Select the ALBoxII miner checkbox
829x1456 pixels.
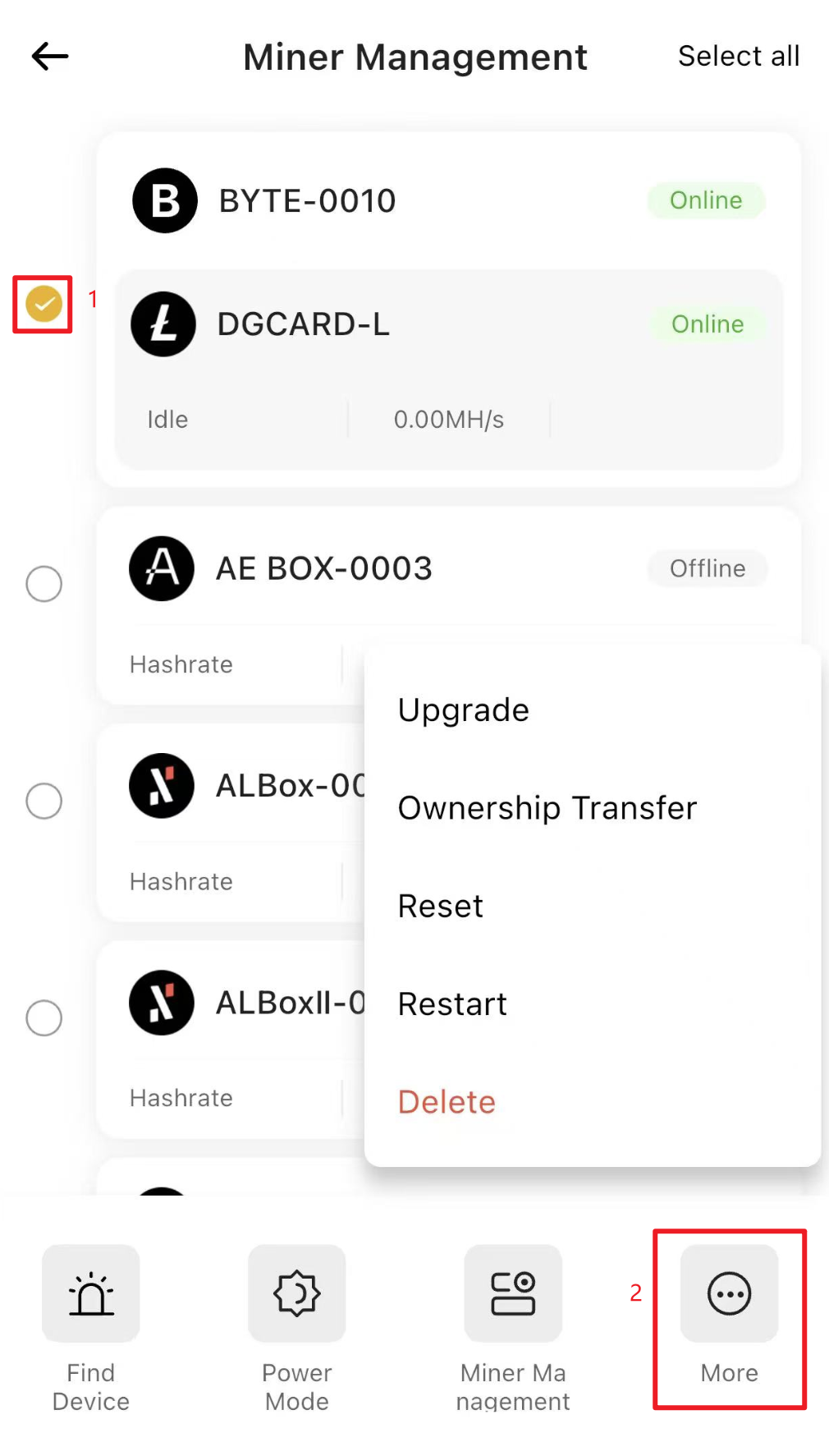44,1018
